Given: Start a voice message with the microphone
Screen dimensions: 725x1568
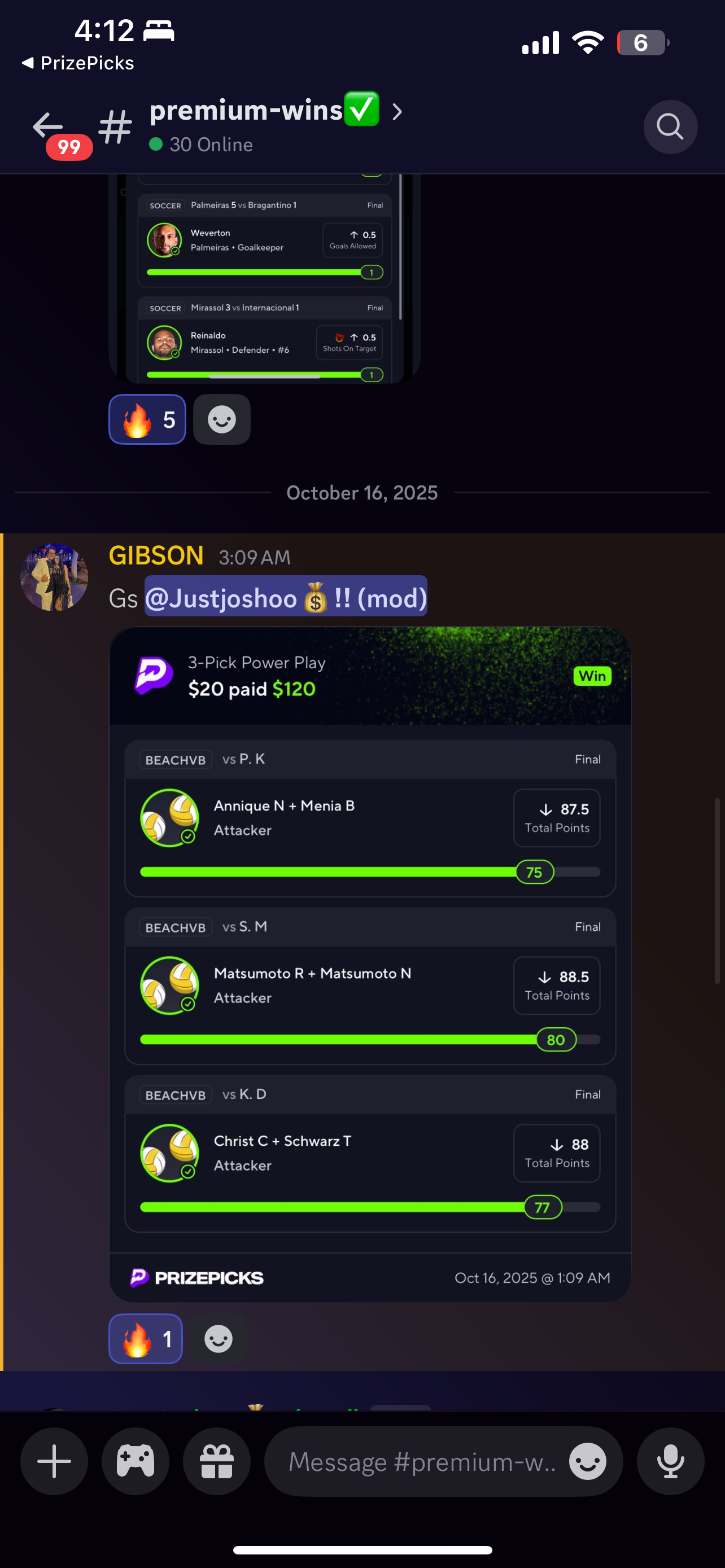Looking at the screenshot, I should point(670,1461).
